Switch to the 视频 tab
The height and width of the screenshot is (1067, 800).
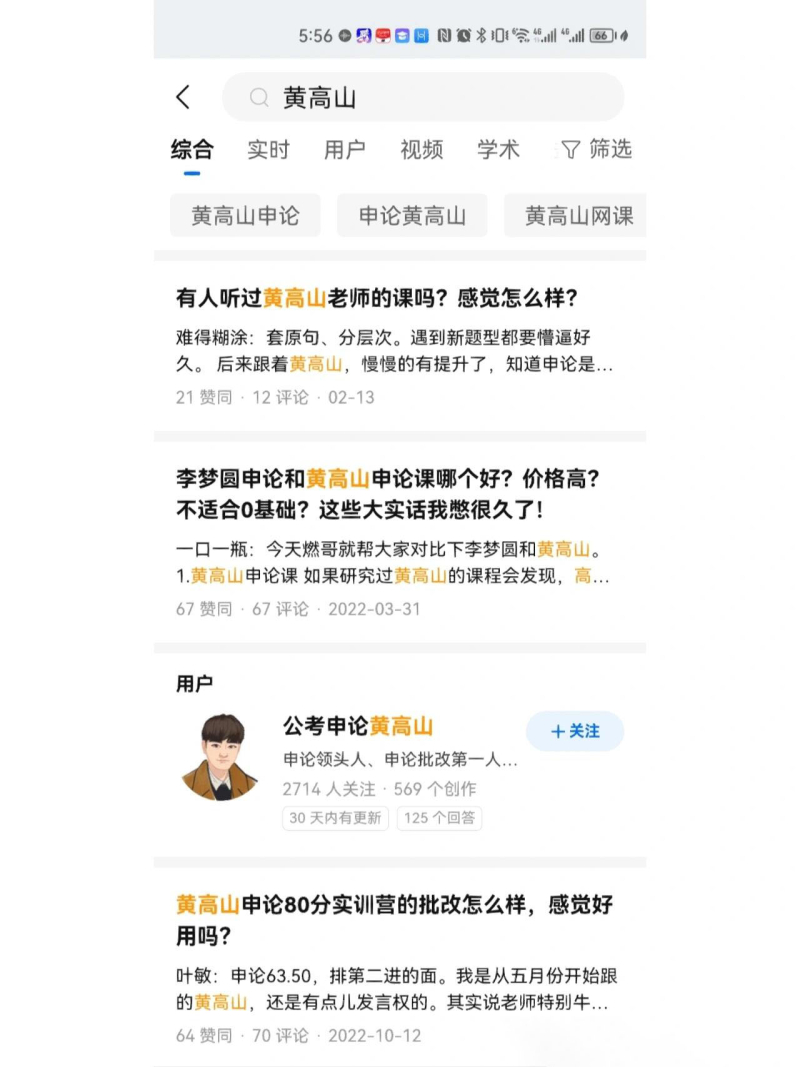(x=421, y=150)
